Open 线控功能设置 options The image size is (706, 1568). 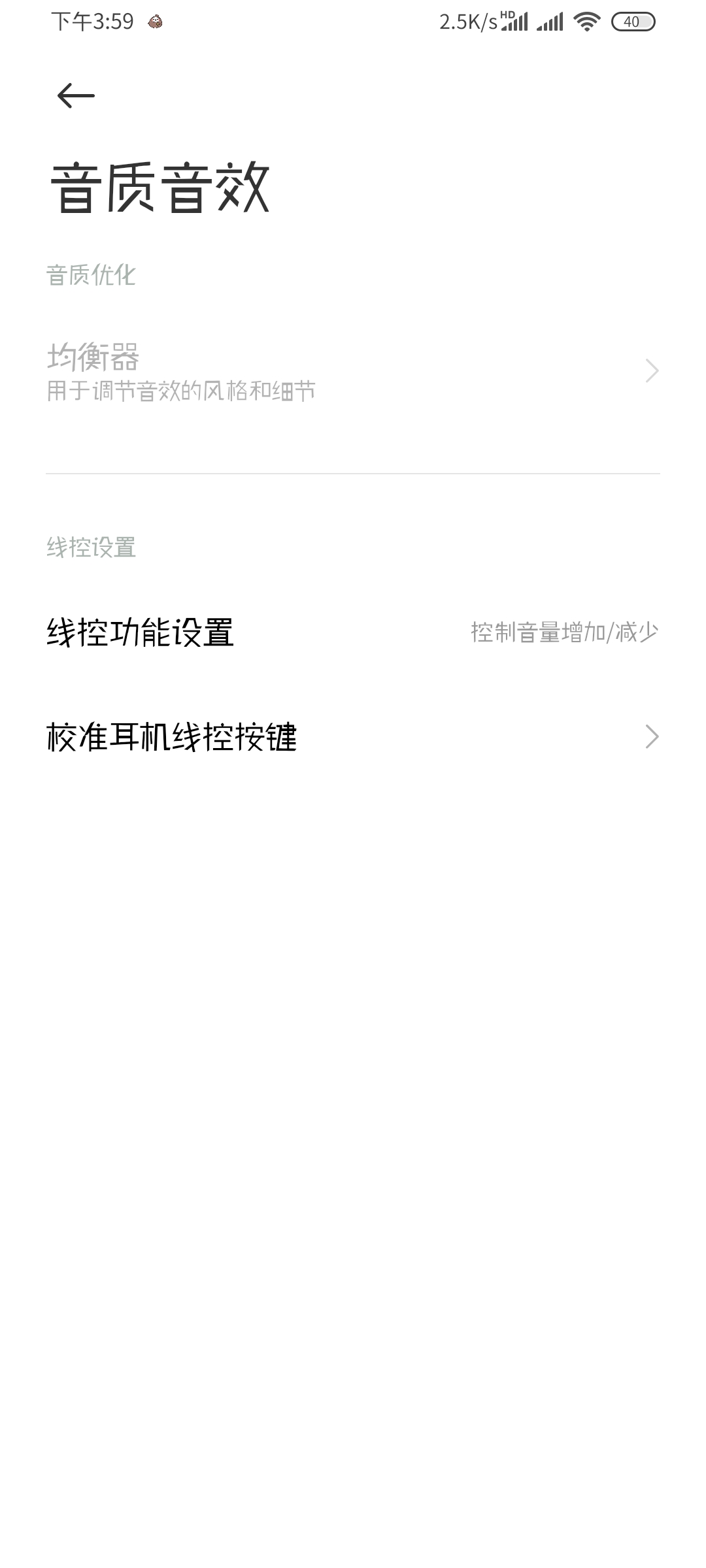click(353, 632)
